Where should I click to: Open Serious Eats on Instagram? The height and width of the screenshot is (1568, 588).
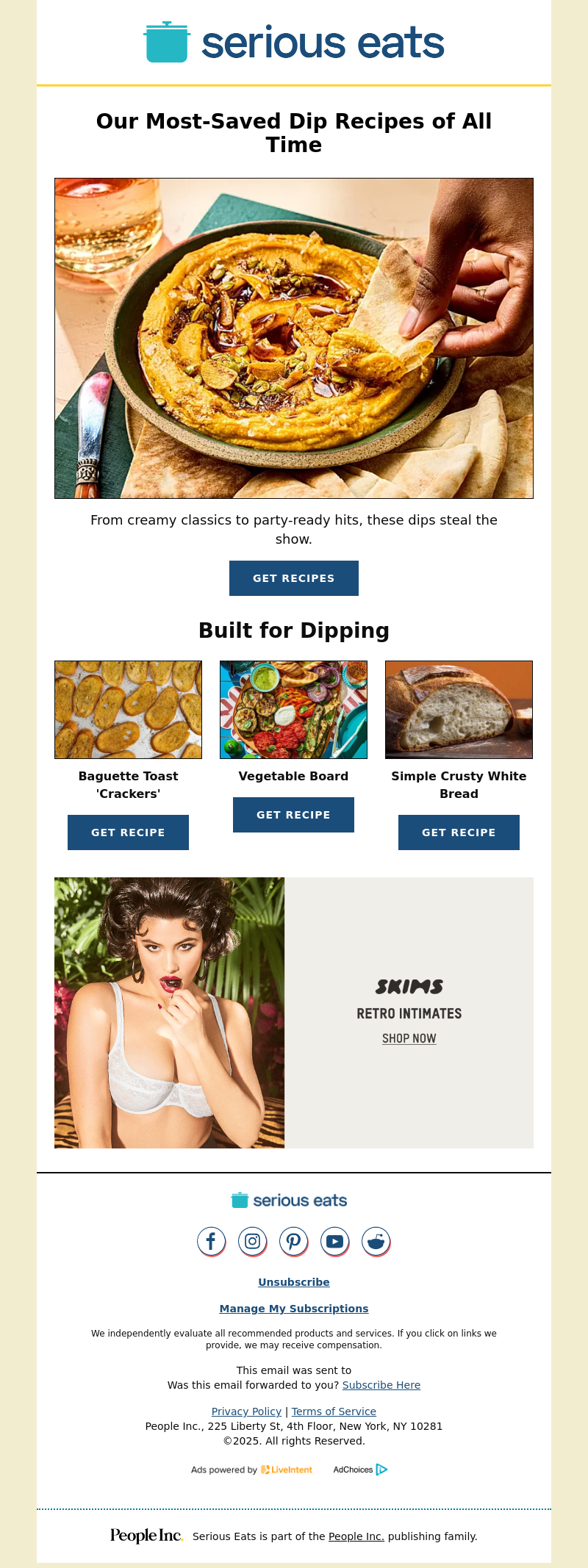click(x=252, y=1241)
